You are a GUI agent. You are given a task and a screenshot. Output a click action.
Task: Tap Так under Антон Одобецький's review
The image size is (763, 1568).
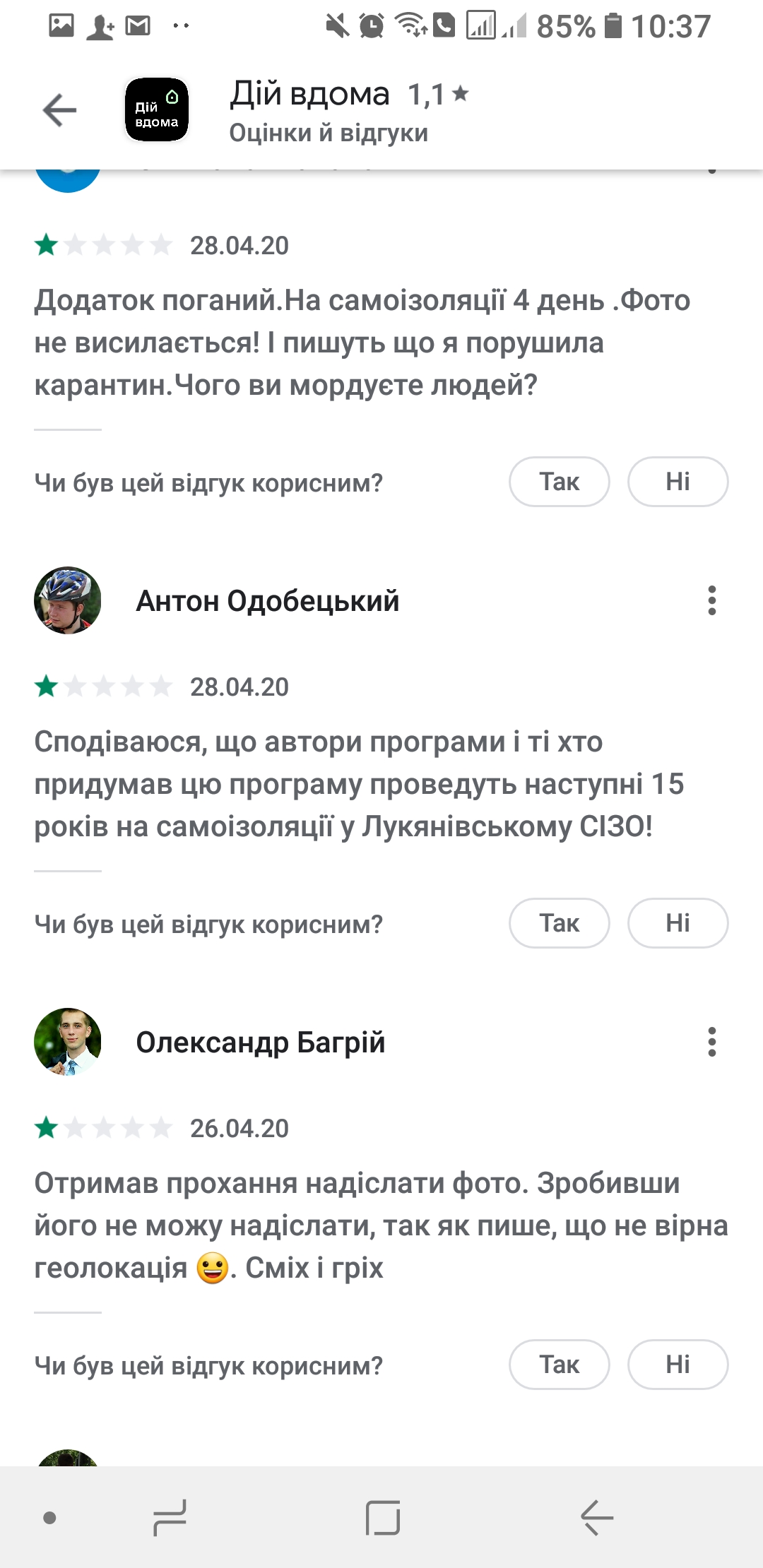click(x=559, y=923)
